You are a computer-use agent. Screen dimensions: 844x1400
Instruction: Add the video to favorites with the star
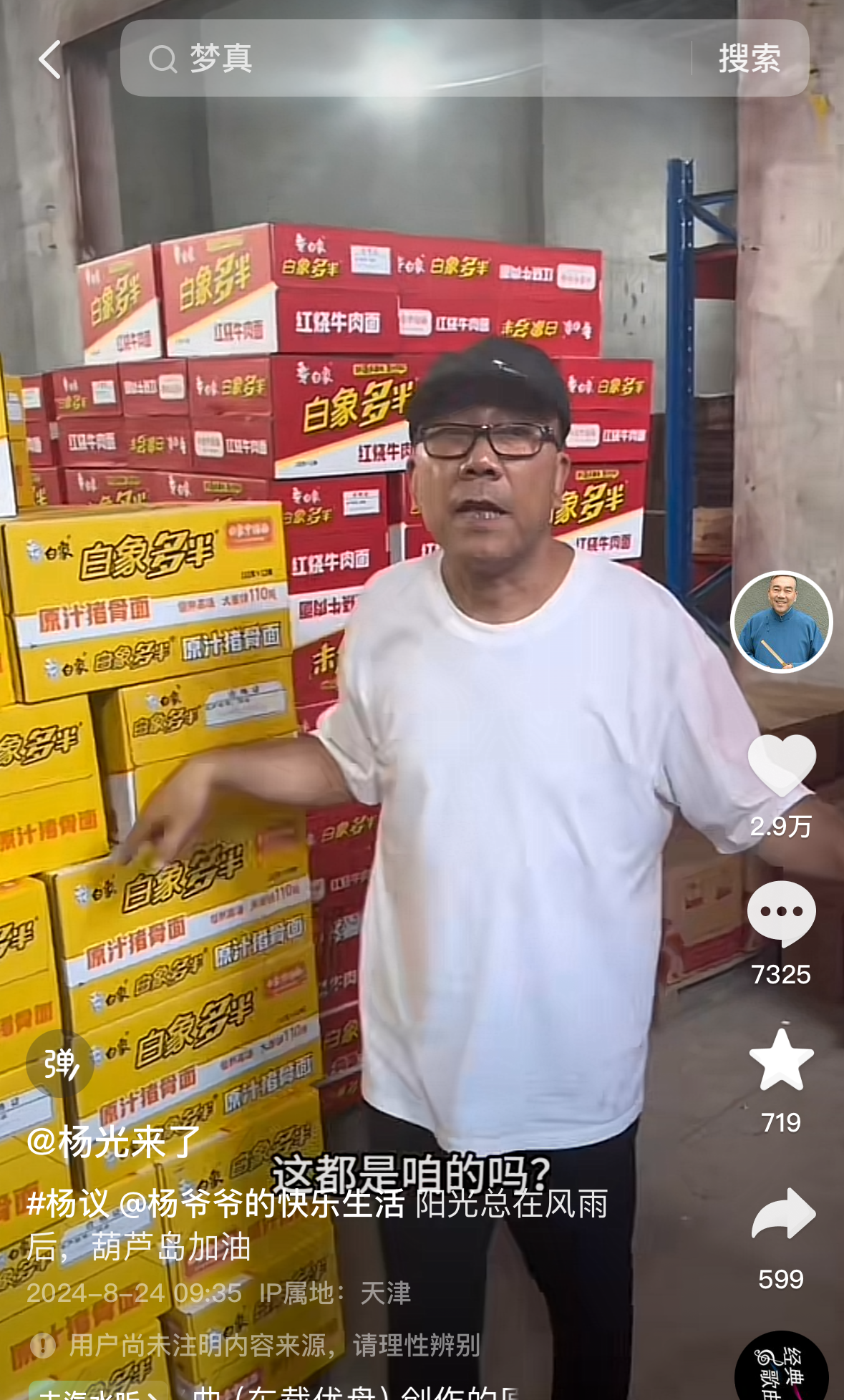tap(781, 1060)
